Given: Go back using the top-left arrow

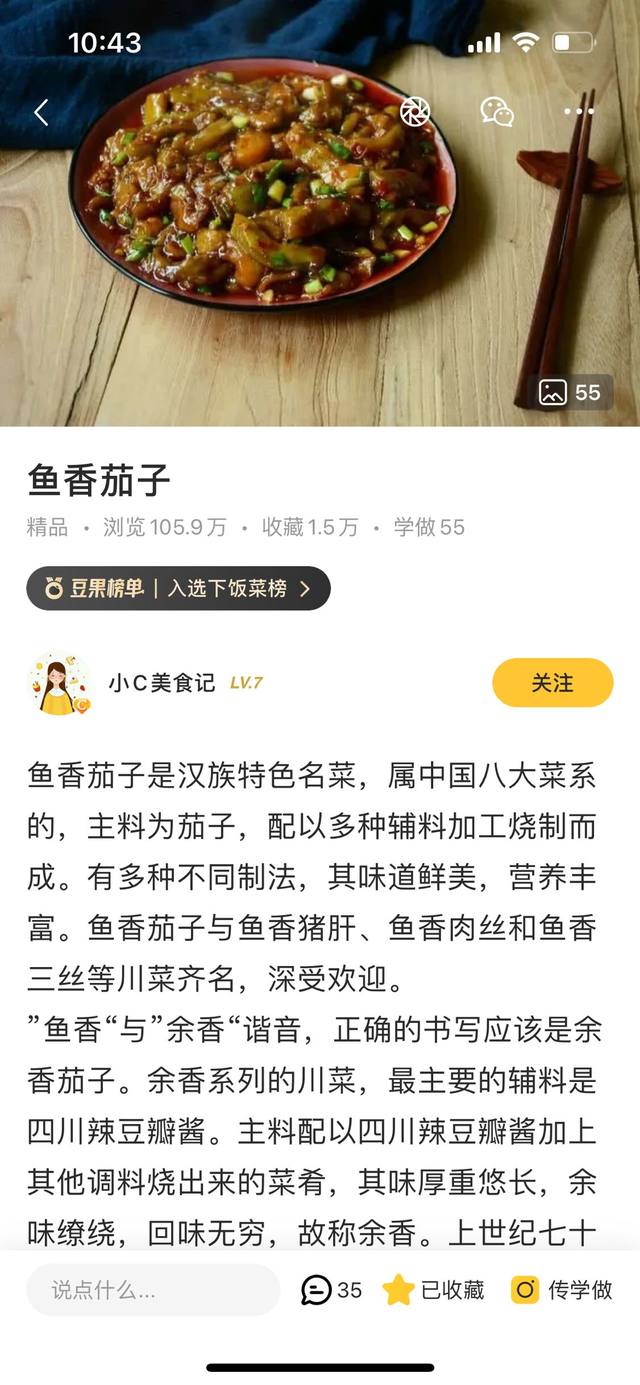Looking at the screenshot, I should [41, 112].
